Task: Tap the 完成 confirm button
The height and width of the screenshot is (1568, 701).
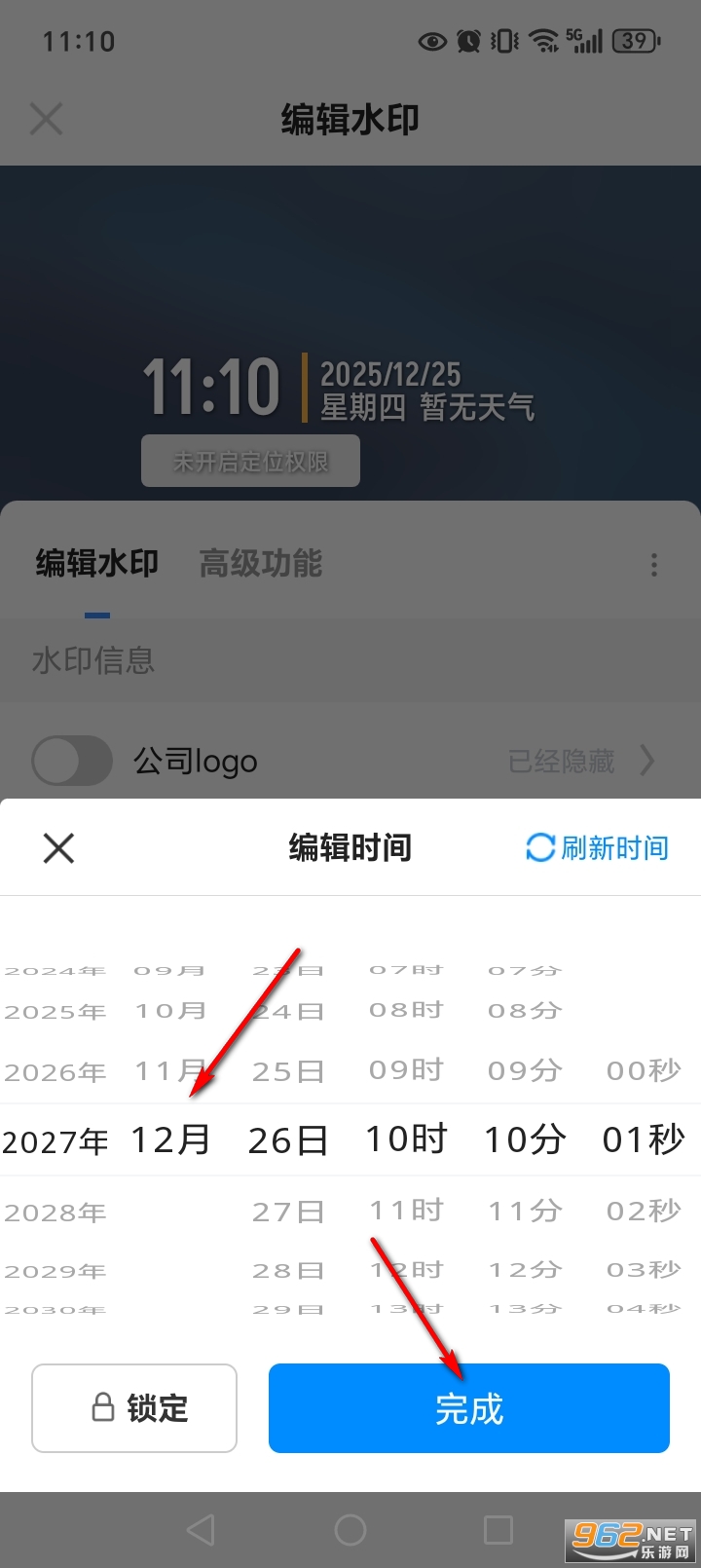Action: point(468,1407)
